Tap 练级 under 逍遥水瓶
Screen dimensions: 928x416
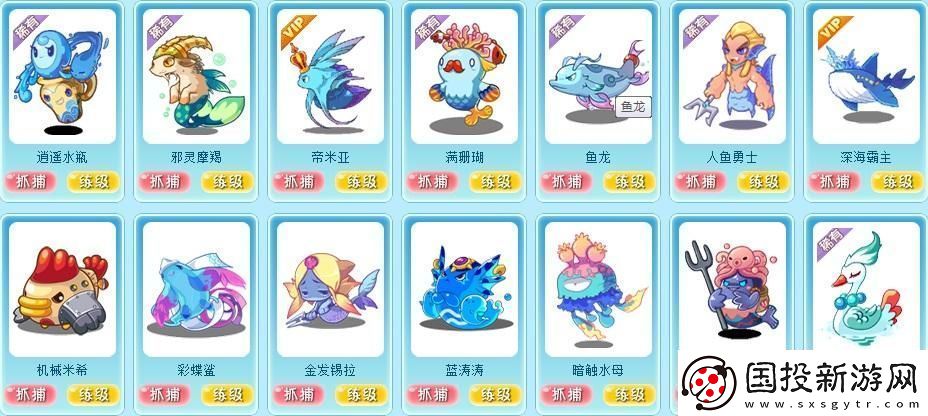tap(93, 181)
